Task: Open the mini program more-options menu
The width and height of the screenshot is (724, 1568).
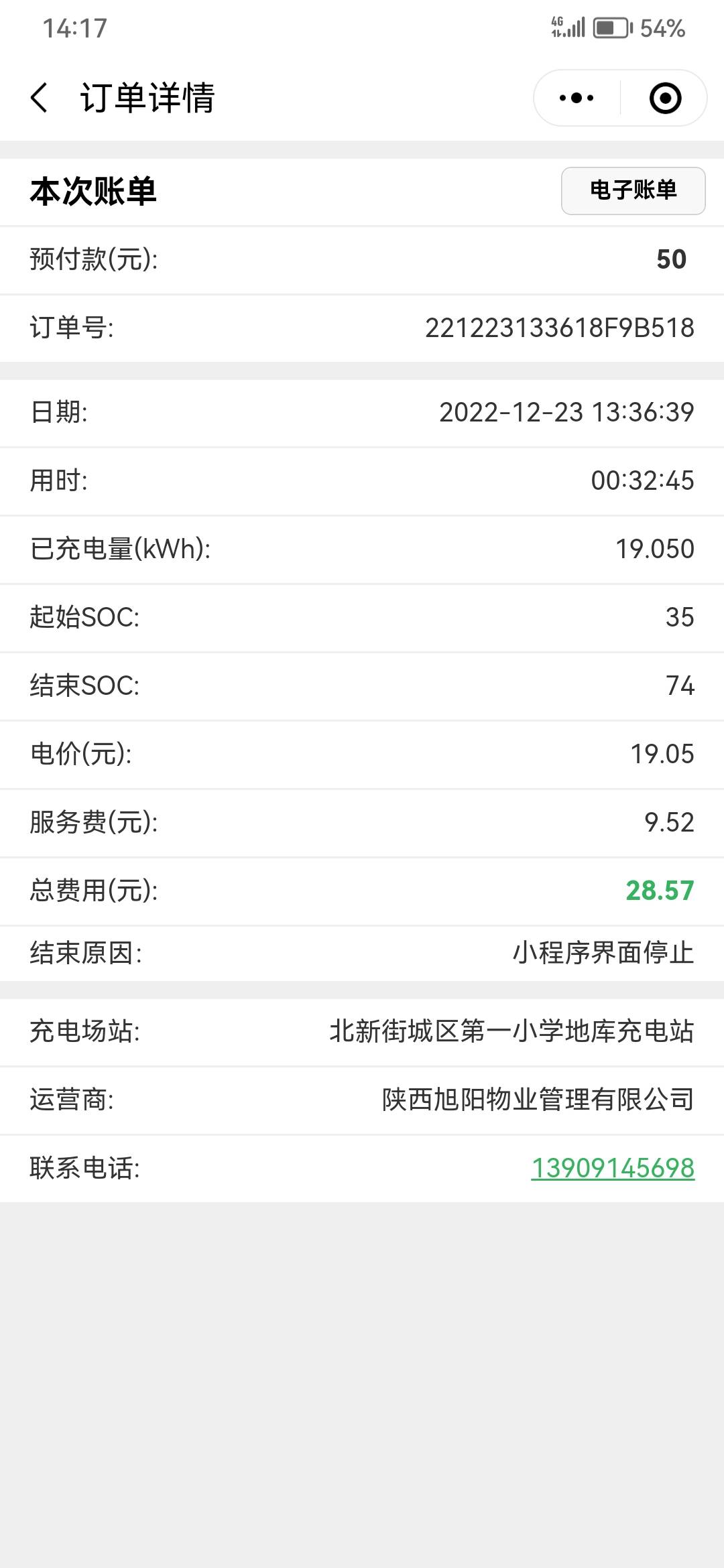Action: pos(577,98)
